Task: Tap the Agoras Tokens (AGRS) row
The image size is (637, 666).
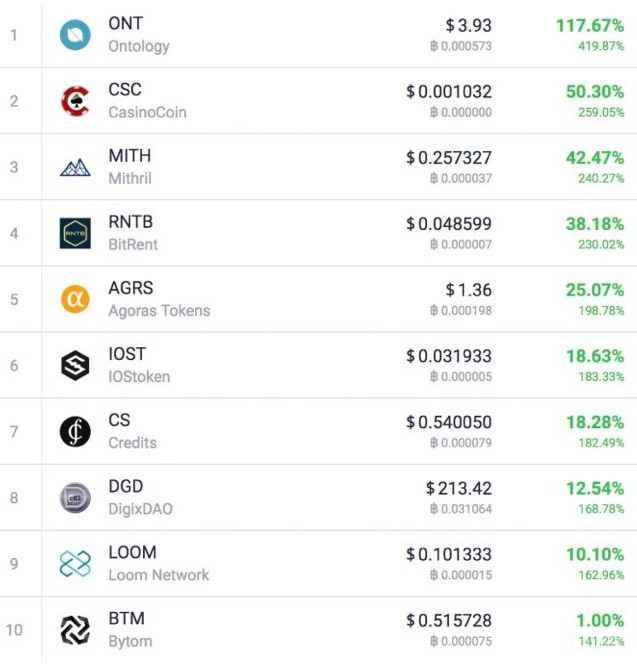Action: click(x=158, y=298)
